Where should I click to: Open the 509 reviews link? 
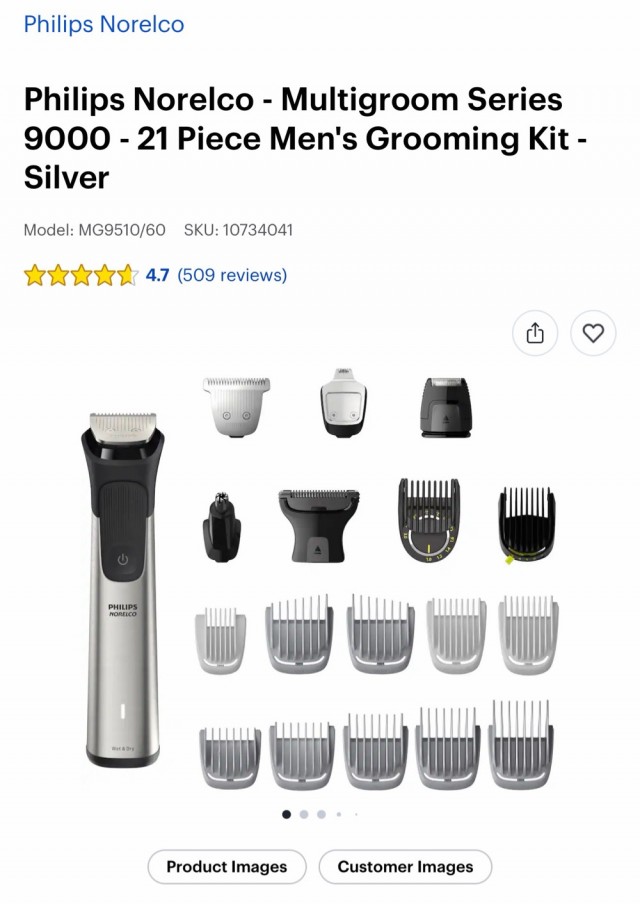coord(232,275)
